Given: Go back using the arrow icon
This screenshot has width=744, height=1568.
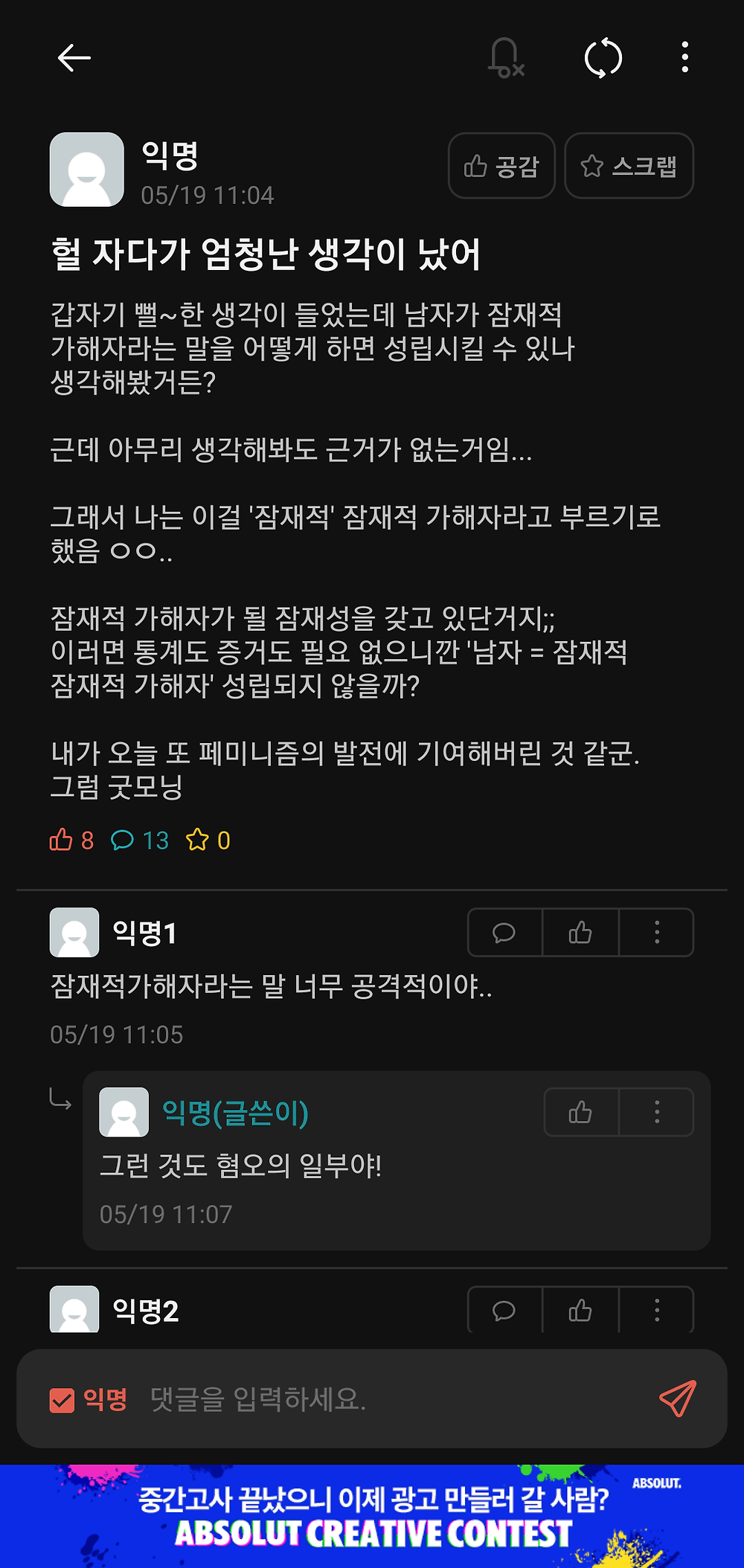Looking at the screenshot, I should tap(74, 58).
